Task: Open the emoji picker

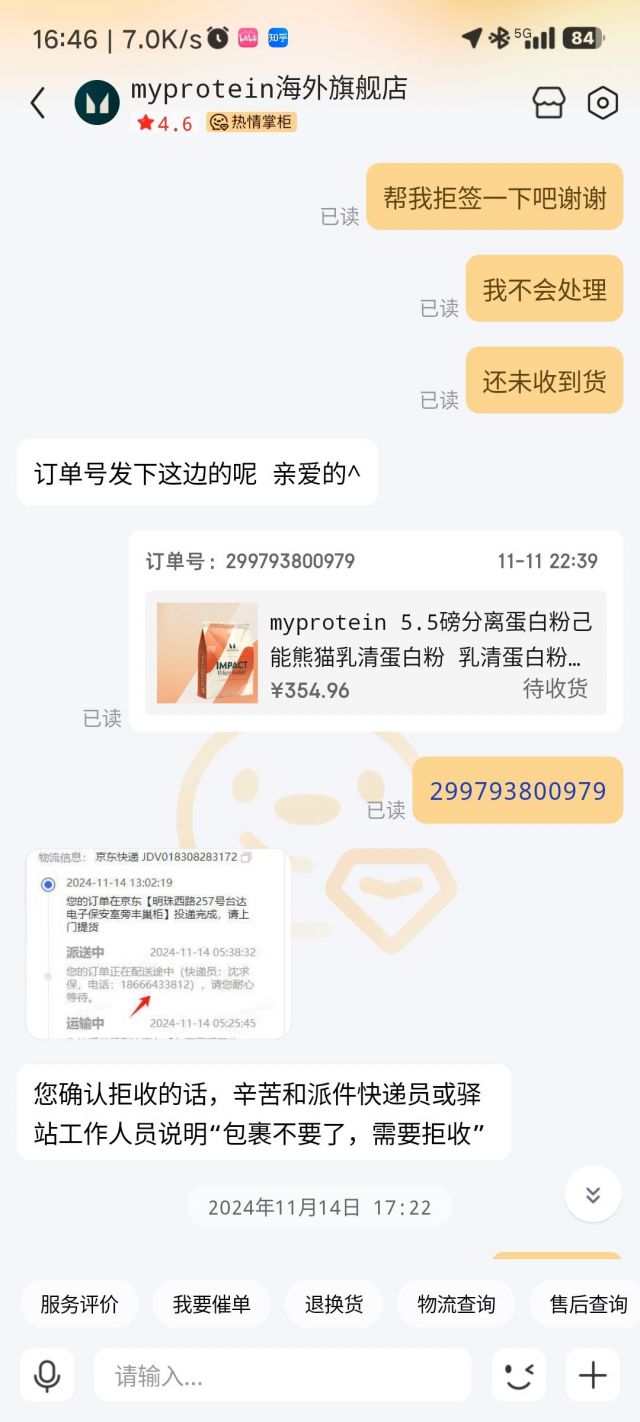Action: (x=518, y=1375)
